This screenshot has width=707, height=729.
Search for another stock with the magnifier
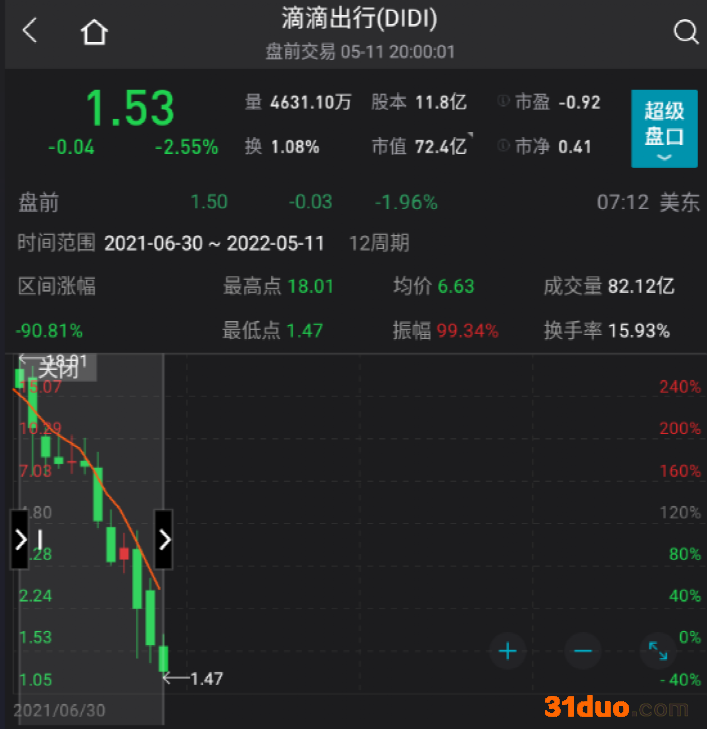tap(685, 32)
